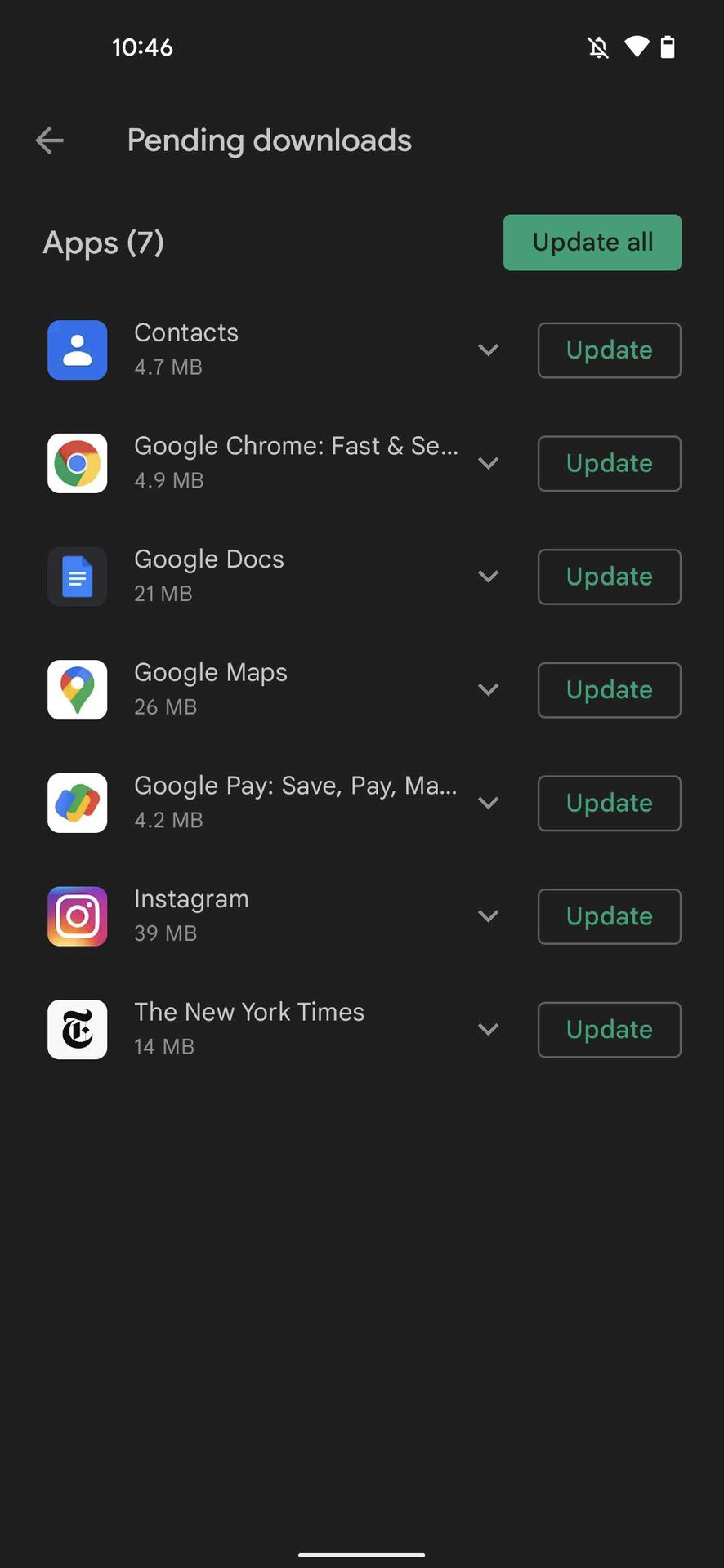The height and width of the screenshot is (1568, 724).
Task: Expand details for Contacts
Action: [x=488, y=350]
